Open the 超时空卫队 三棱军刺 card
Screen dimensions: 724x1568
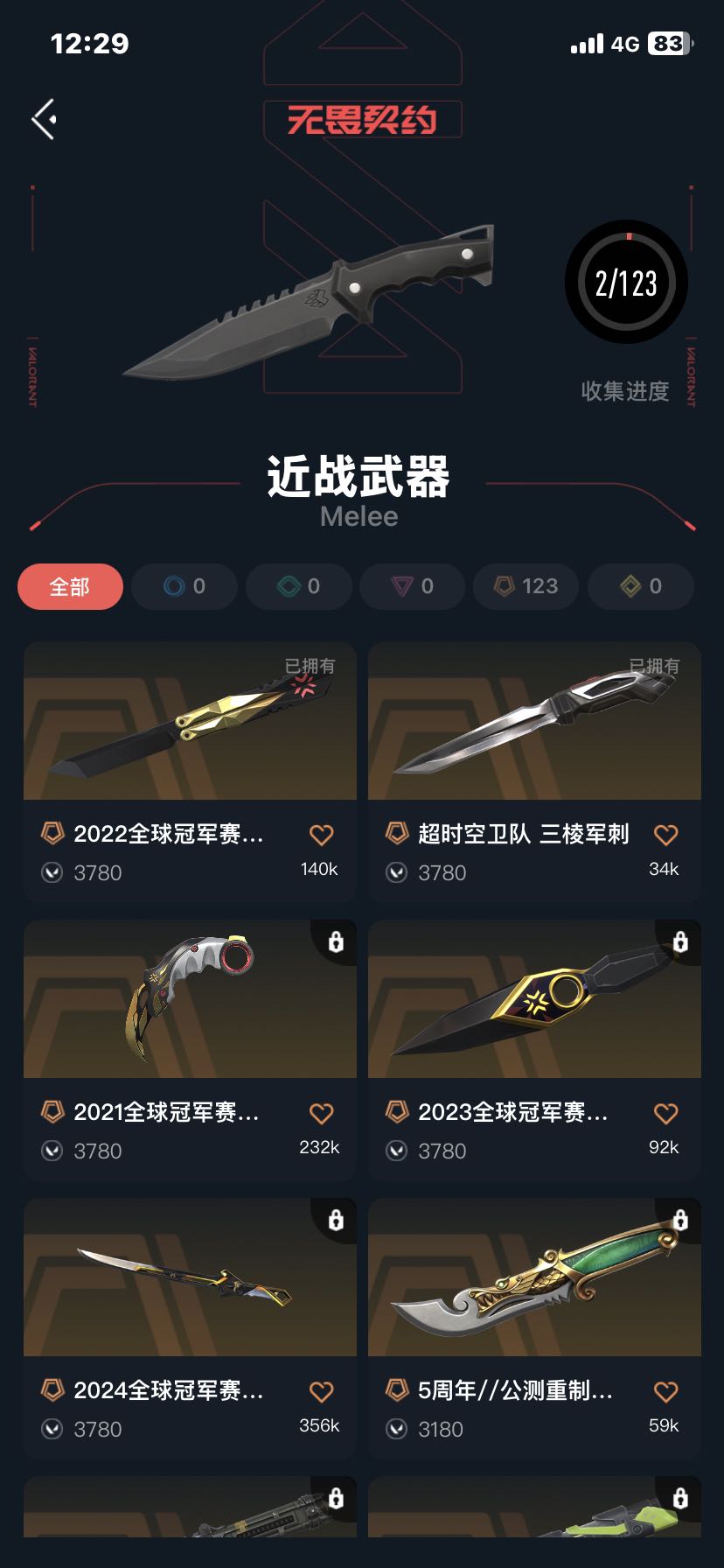[534, 772]
